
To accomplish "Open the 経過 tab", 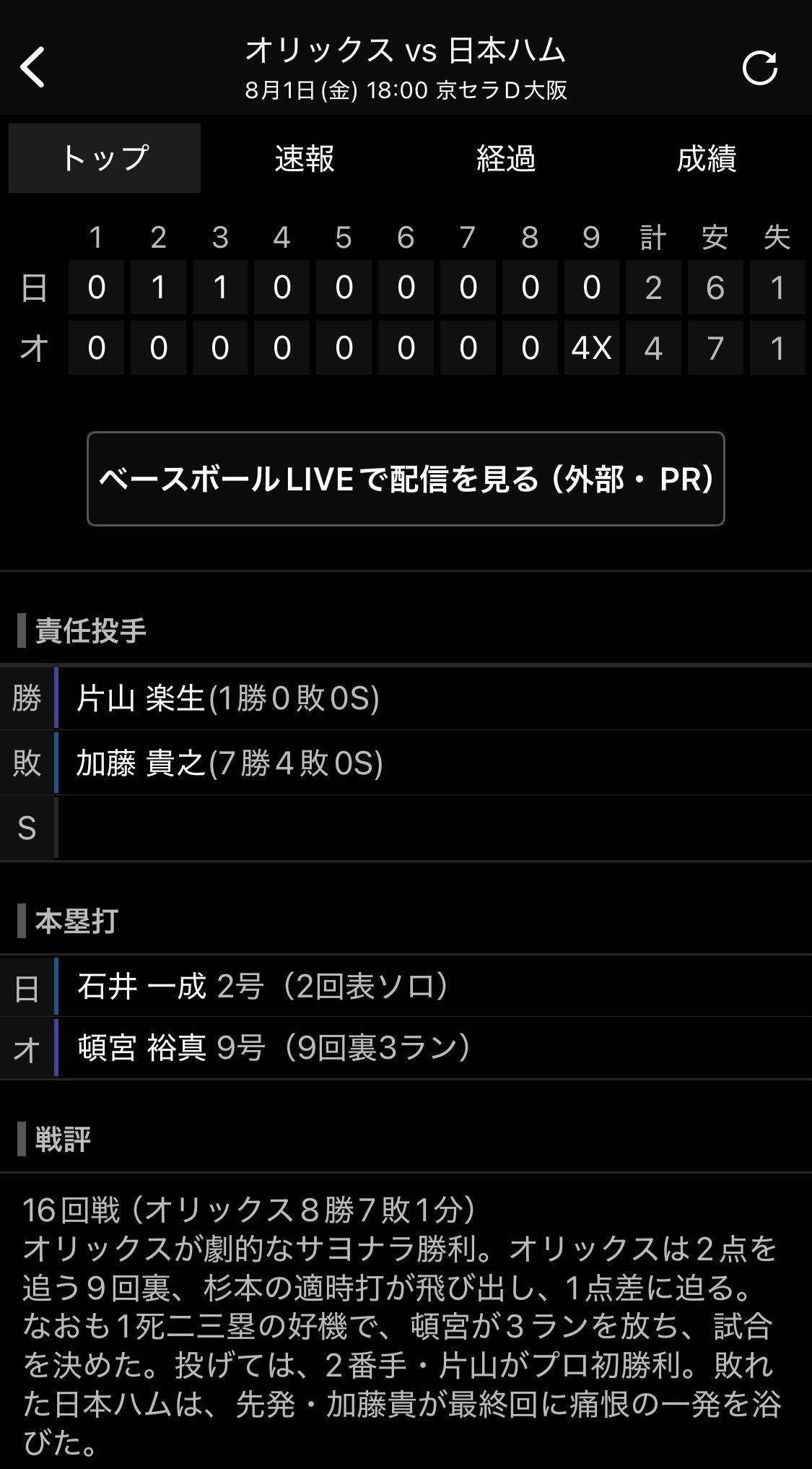I will click(x=506, y=158).
